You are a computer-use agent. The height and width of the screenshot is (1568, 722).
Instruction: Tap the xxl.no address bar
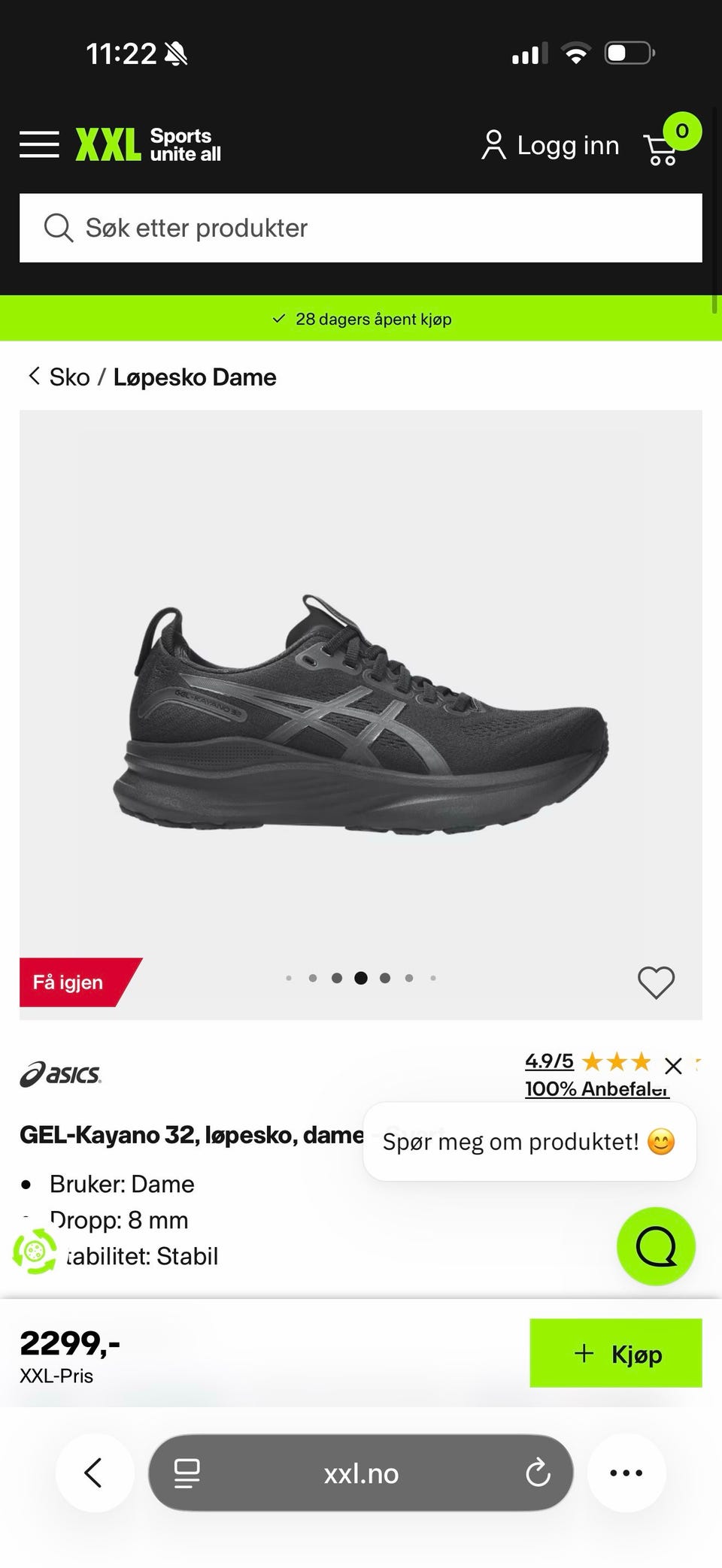click(x=361, y=1473)
